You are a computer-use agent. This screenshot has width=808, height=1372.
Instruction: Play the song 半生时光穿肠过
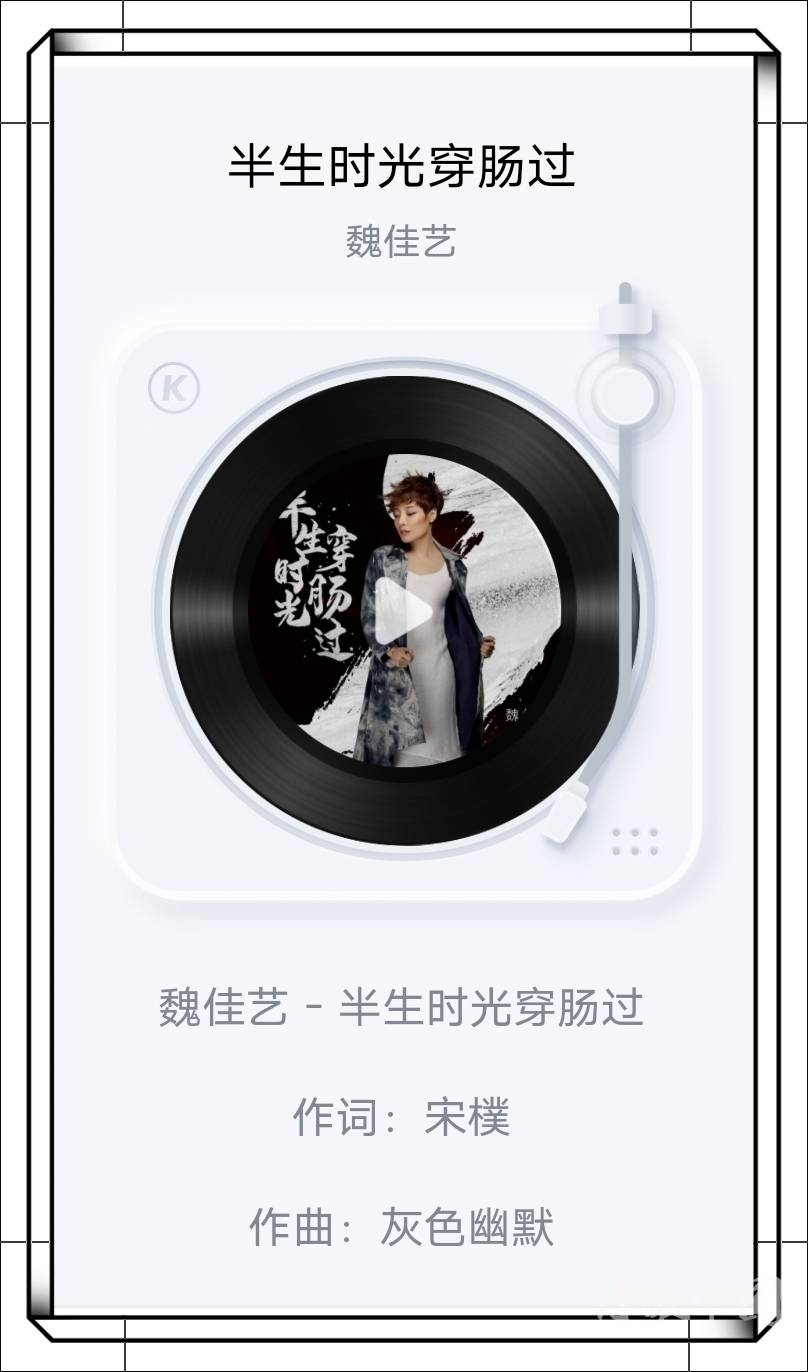tap(402, 610)
